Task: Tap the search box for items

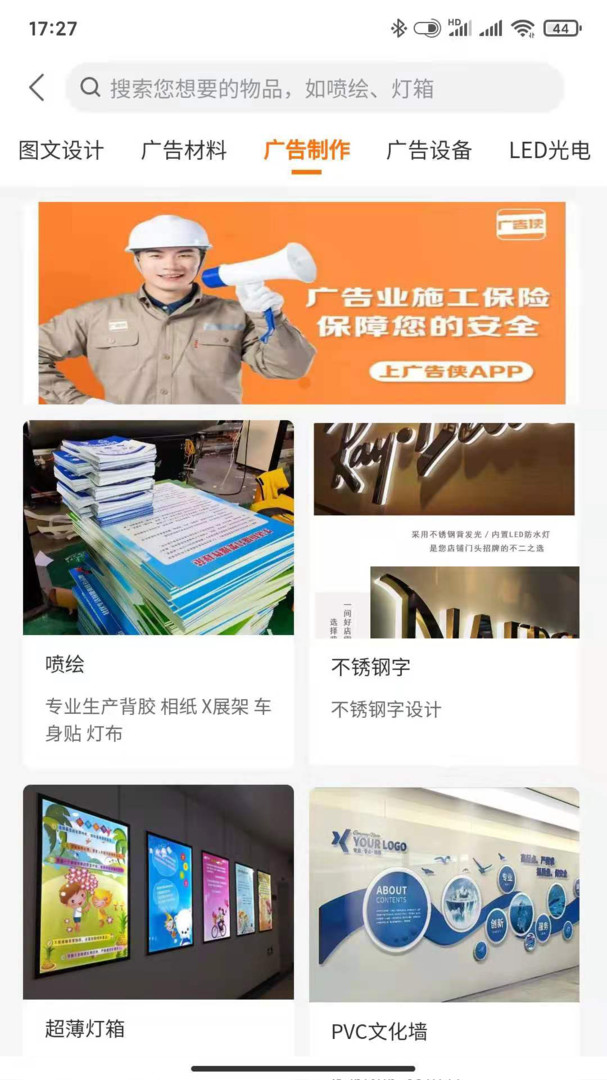Action: tap(314, 88)
